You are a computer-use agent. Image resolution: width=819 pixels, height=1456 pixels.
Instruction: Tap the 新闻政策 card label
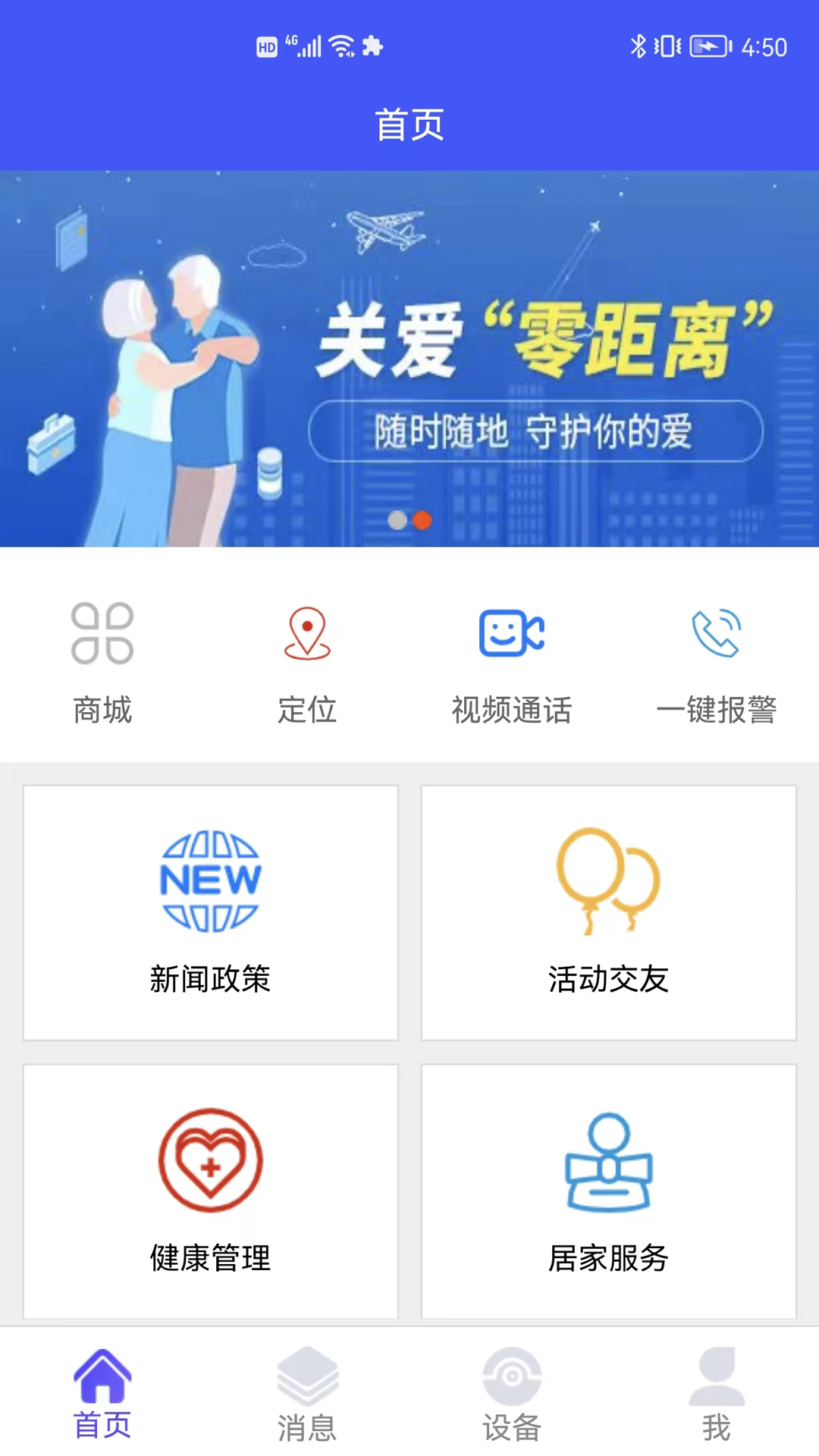click(210, 978)
